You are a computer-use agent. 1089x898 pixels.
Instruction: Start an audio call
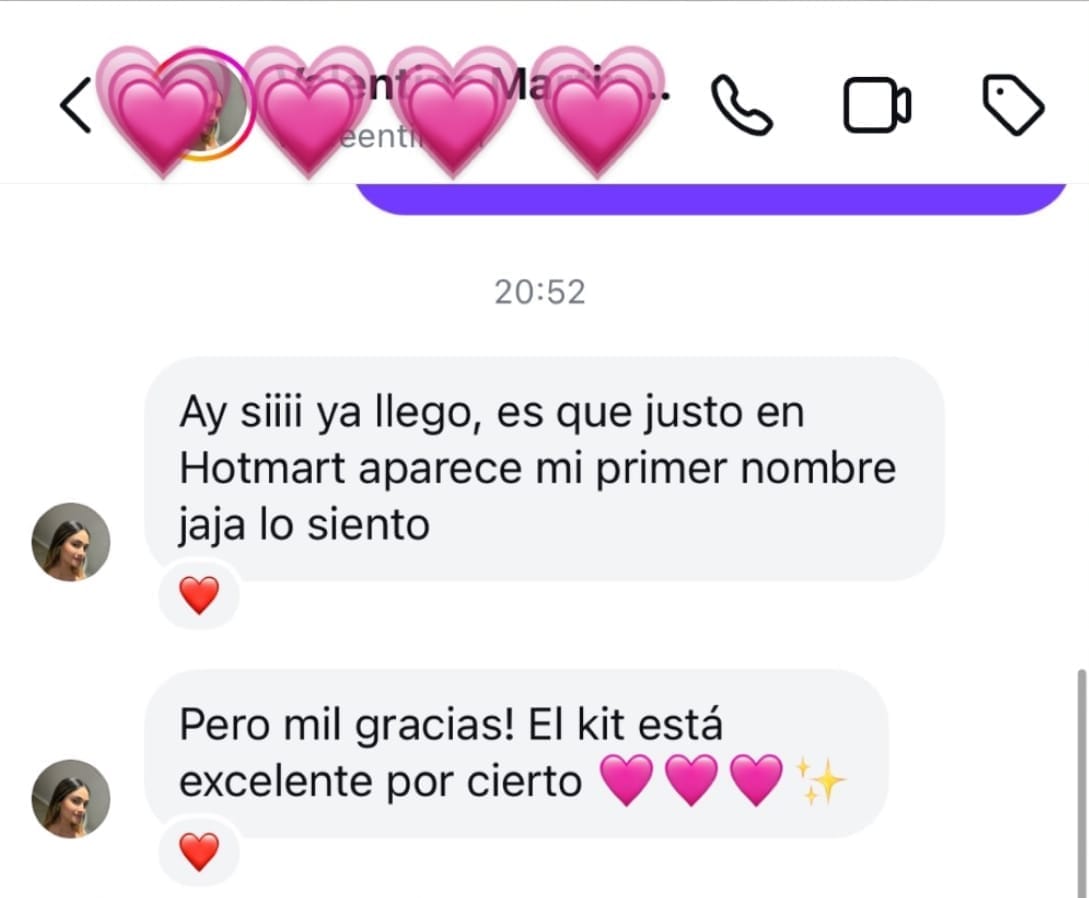(741, 105)
